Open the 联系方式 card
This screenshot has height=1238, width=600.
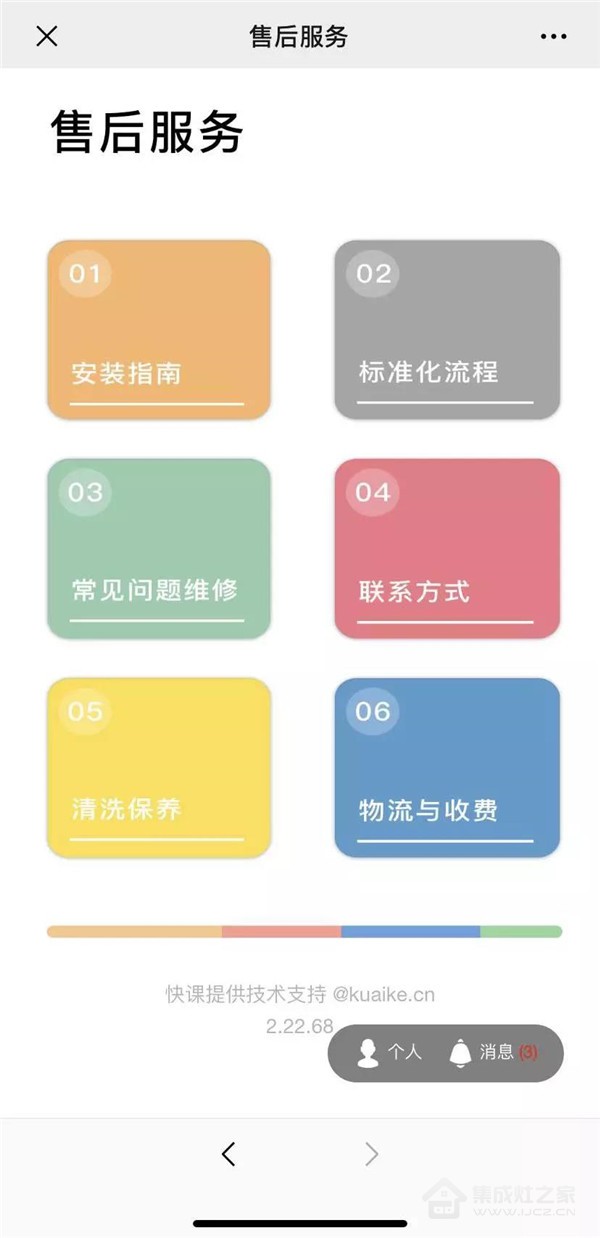[447, 549]
